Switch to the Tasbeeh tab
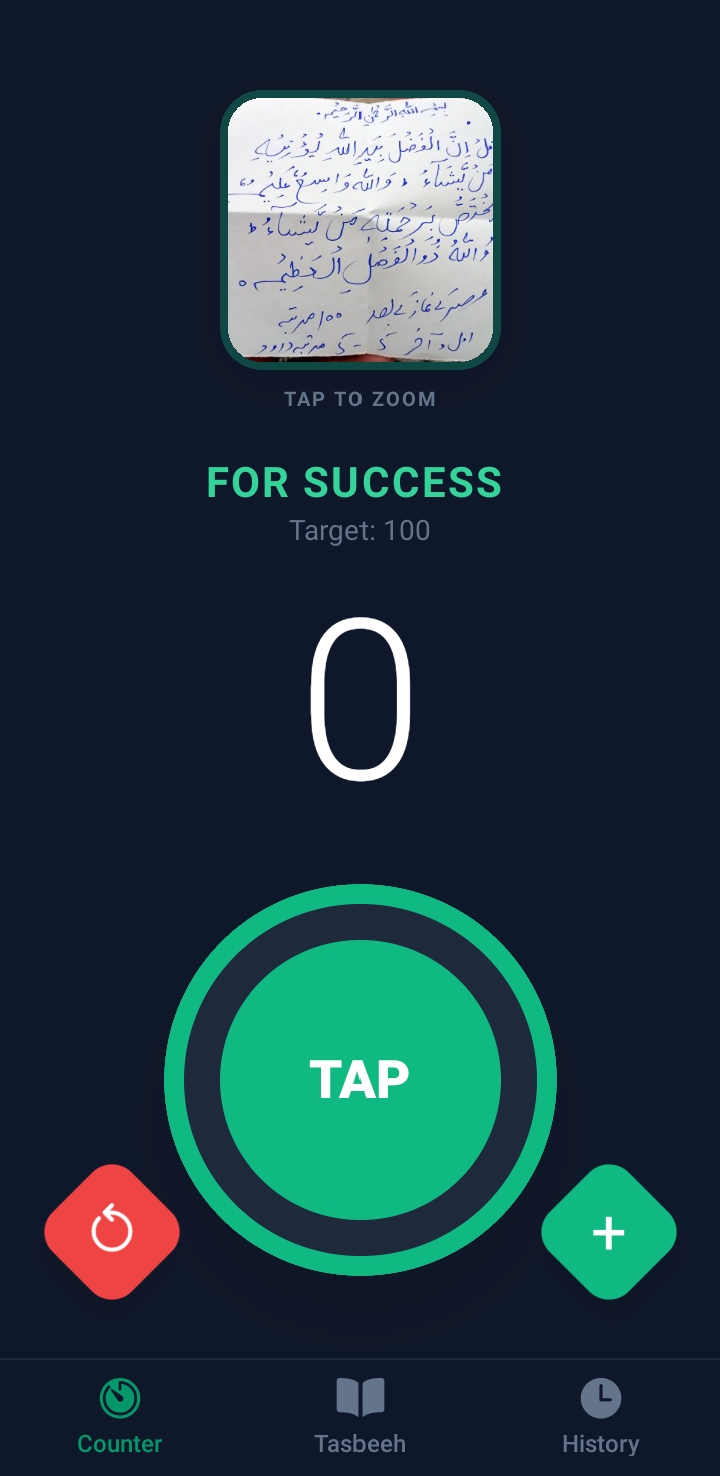 pyautogui.click(x=360, y=1416)
